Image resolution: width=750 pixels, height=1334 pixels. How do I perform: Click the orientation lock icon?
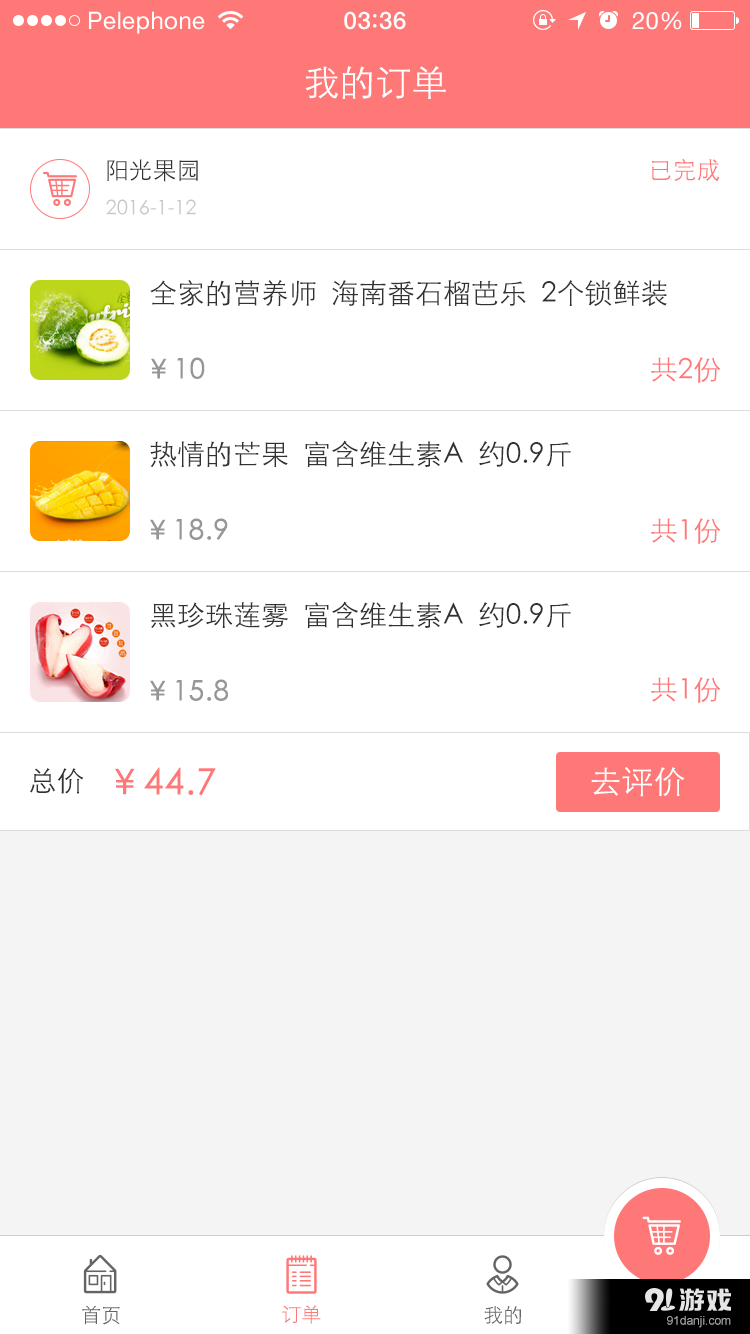pyautogui.click(x=542, y=19)
